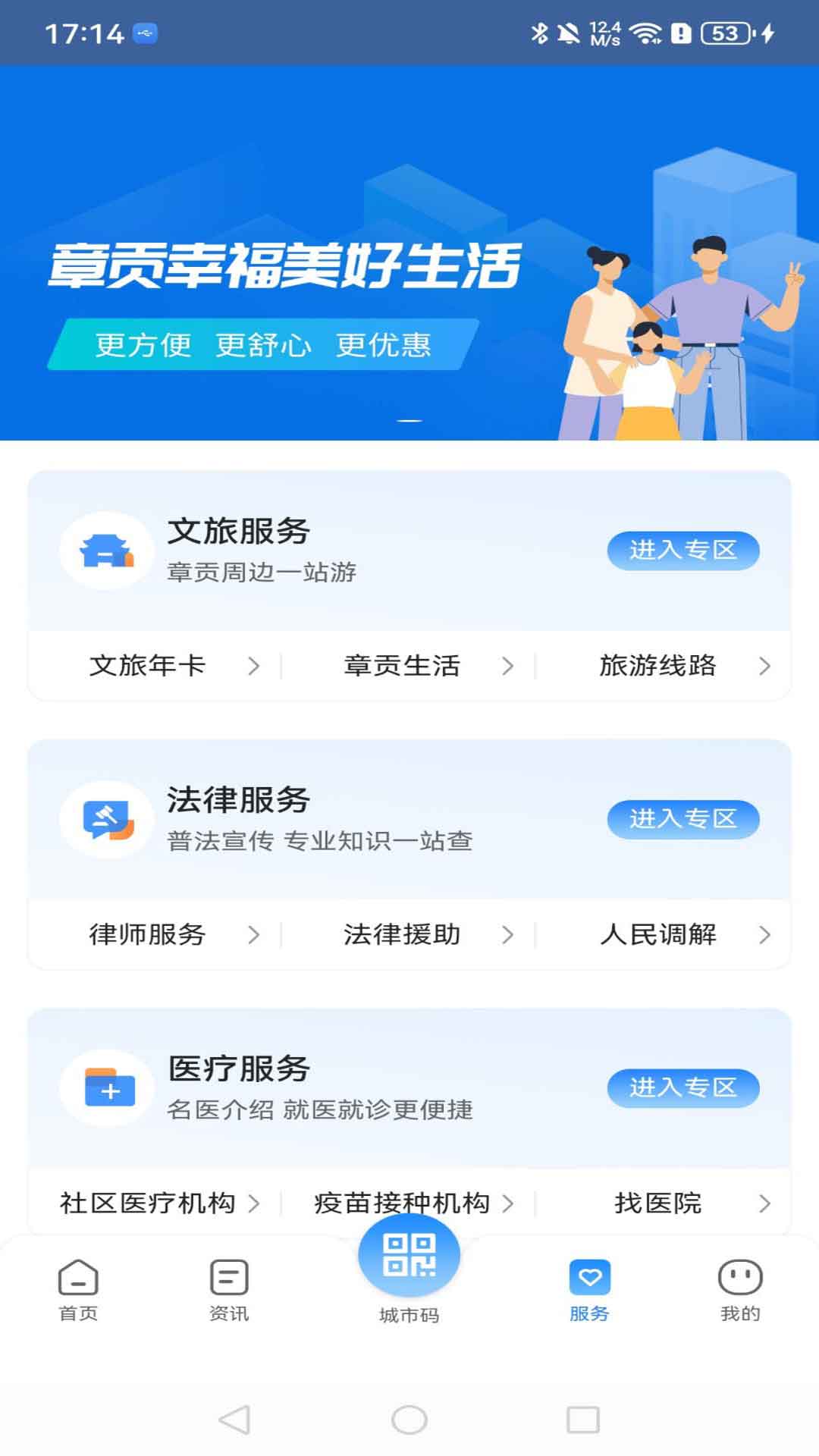The image size is (819, 1456).
Task: Tap the 疫苗接种机构 entry
Action: pyautogui.click(x=402, y=1203)
